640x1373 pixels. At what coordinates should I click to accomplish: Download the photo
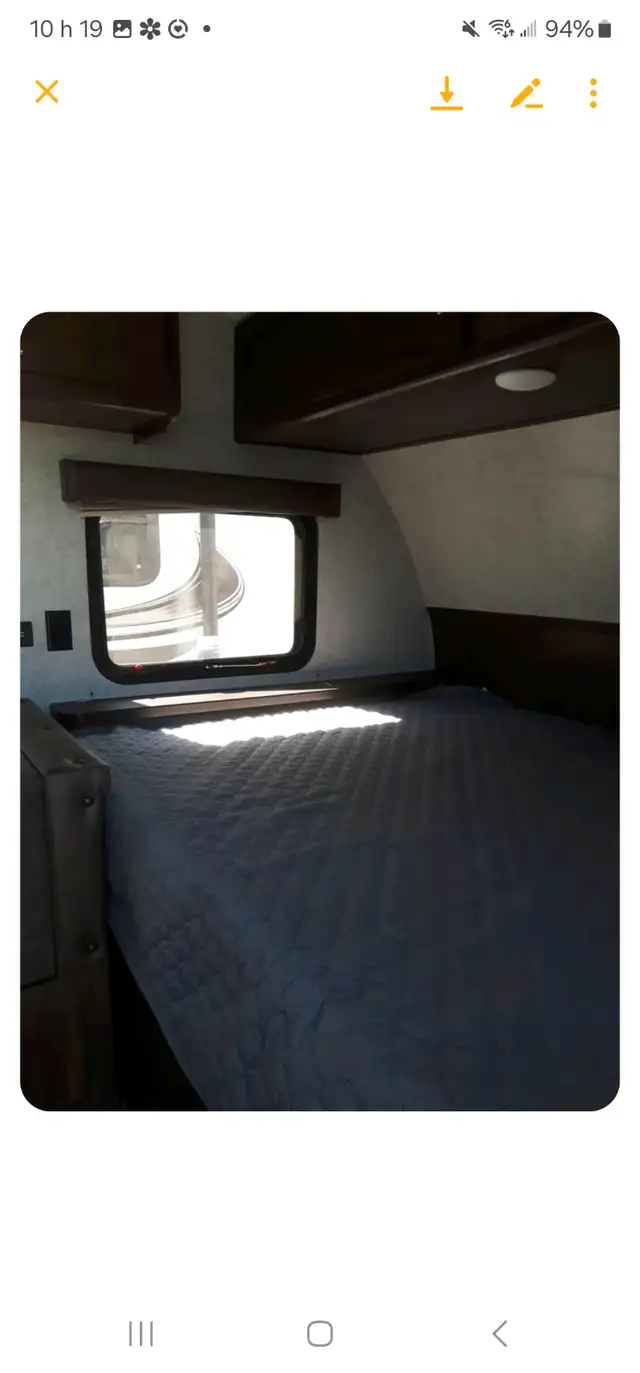447,93
